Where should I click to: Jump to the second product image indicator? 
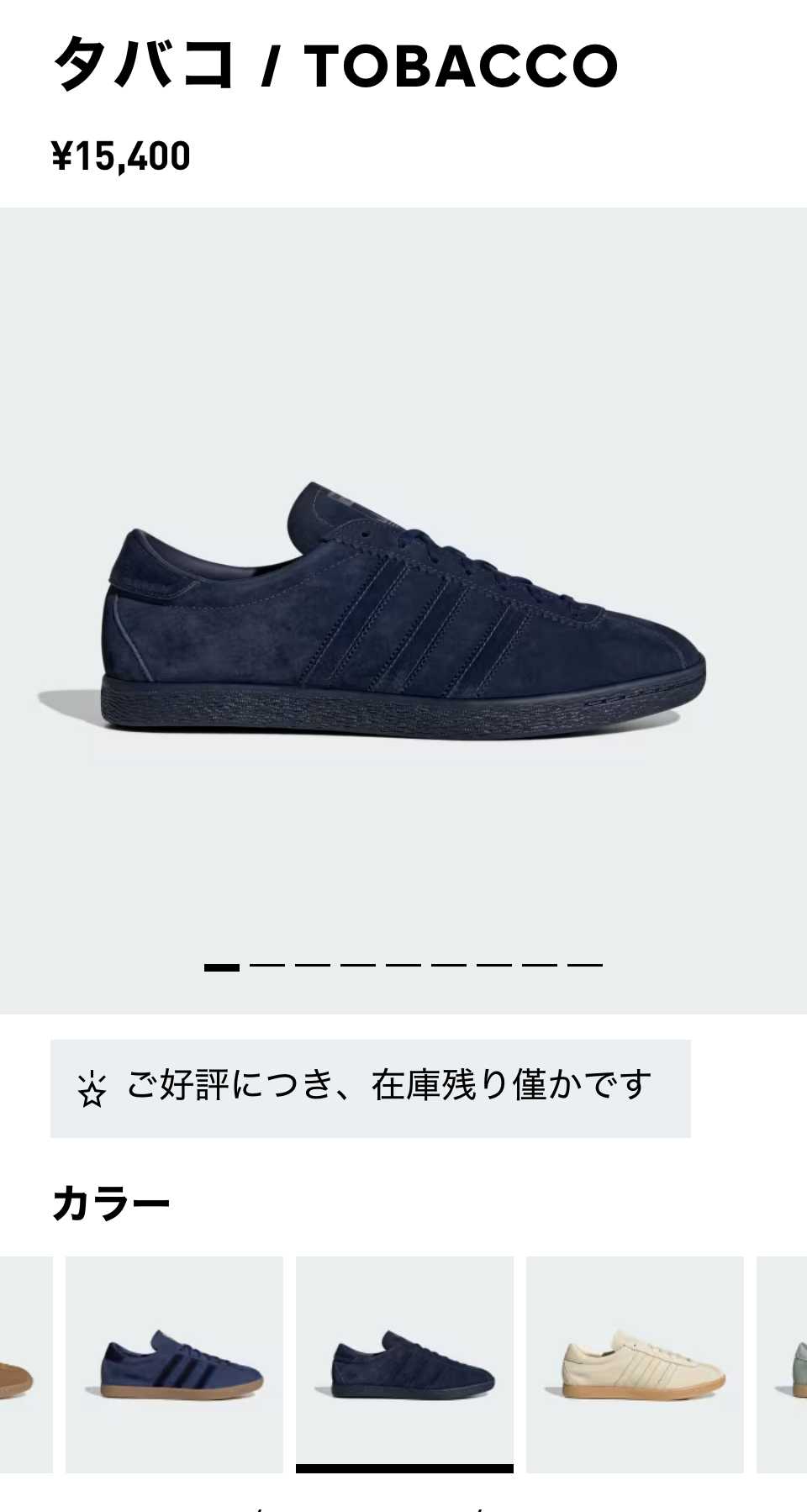pos(267,966)
